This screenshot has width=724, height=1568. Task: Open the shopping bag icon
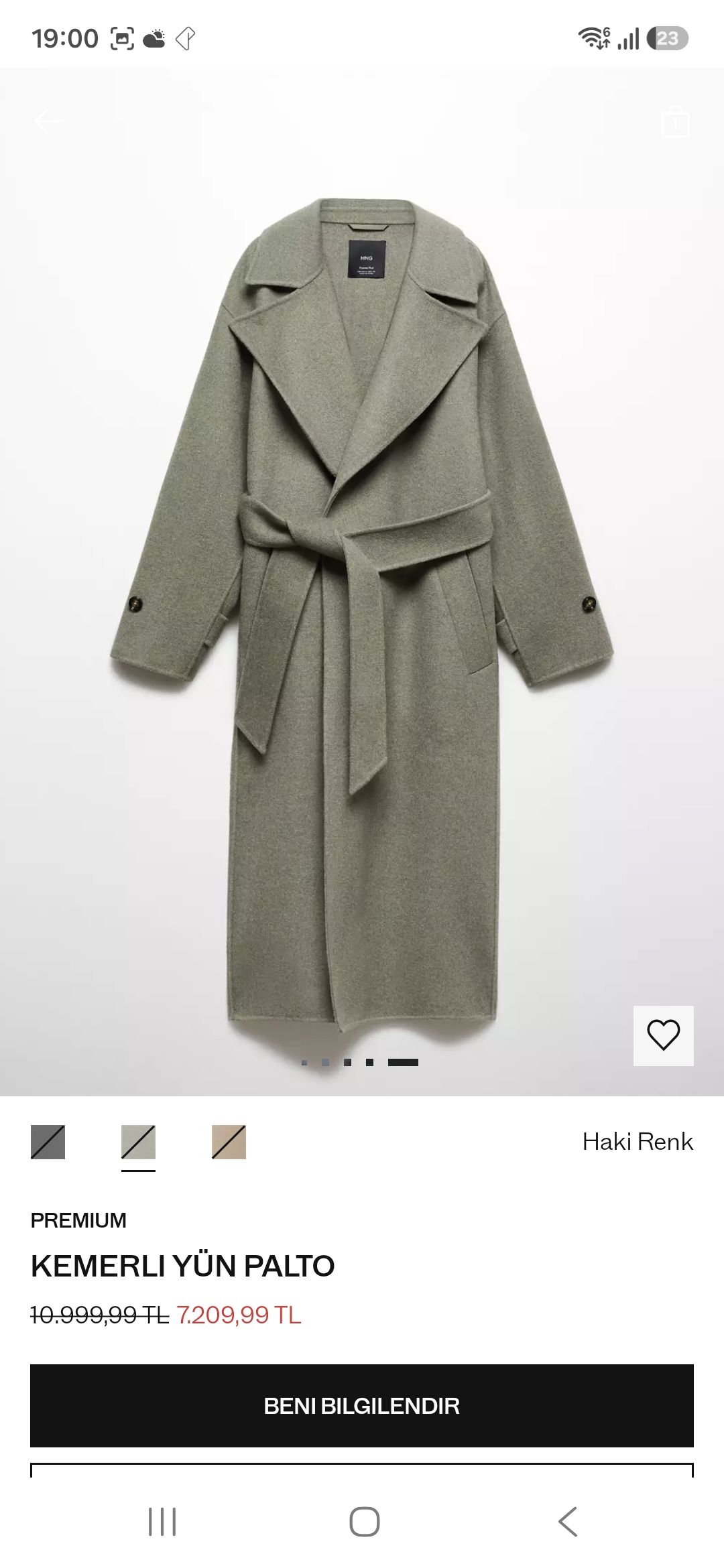point(675,121)
